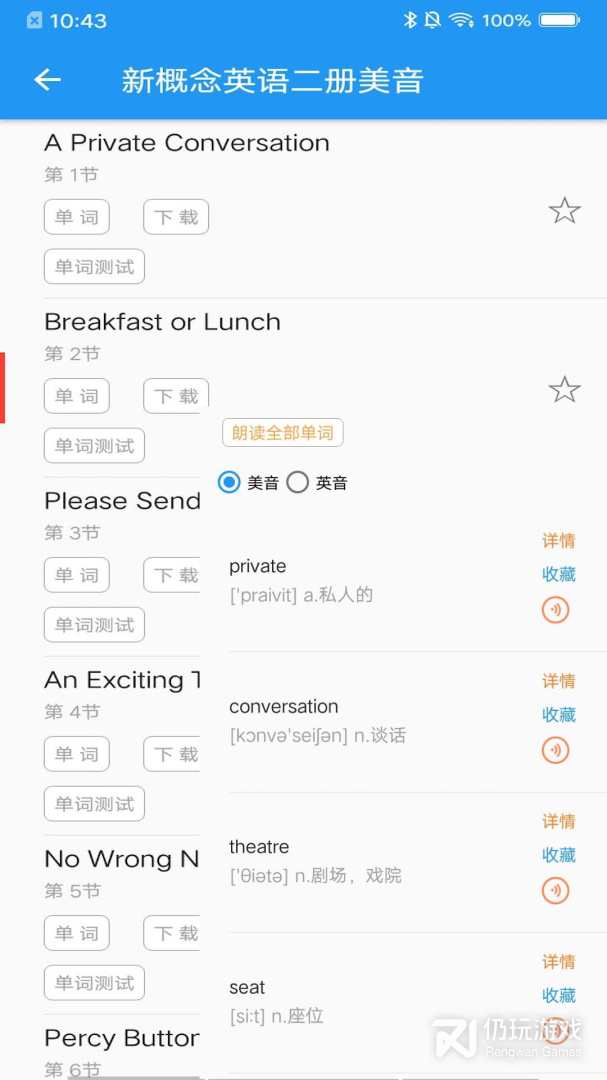Viewport: 607px width, 1080px height.
Task: Open 单词 for Breakfast or Lunch
Action: (77, 396)
